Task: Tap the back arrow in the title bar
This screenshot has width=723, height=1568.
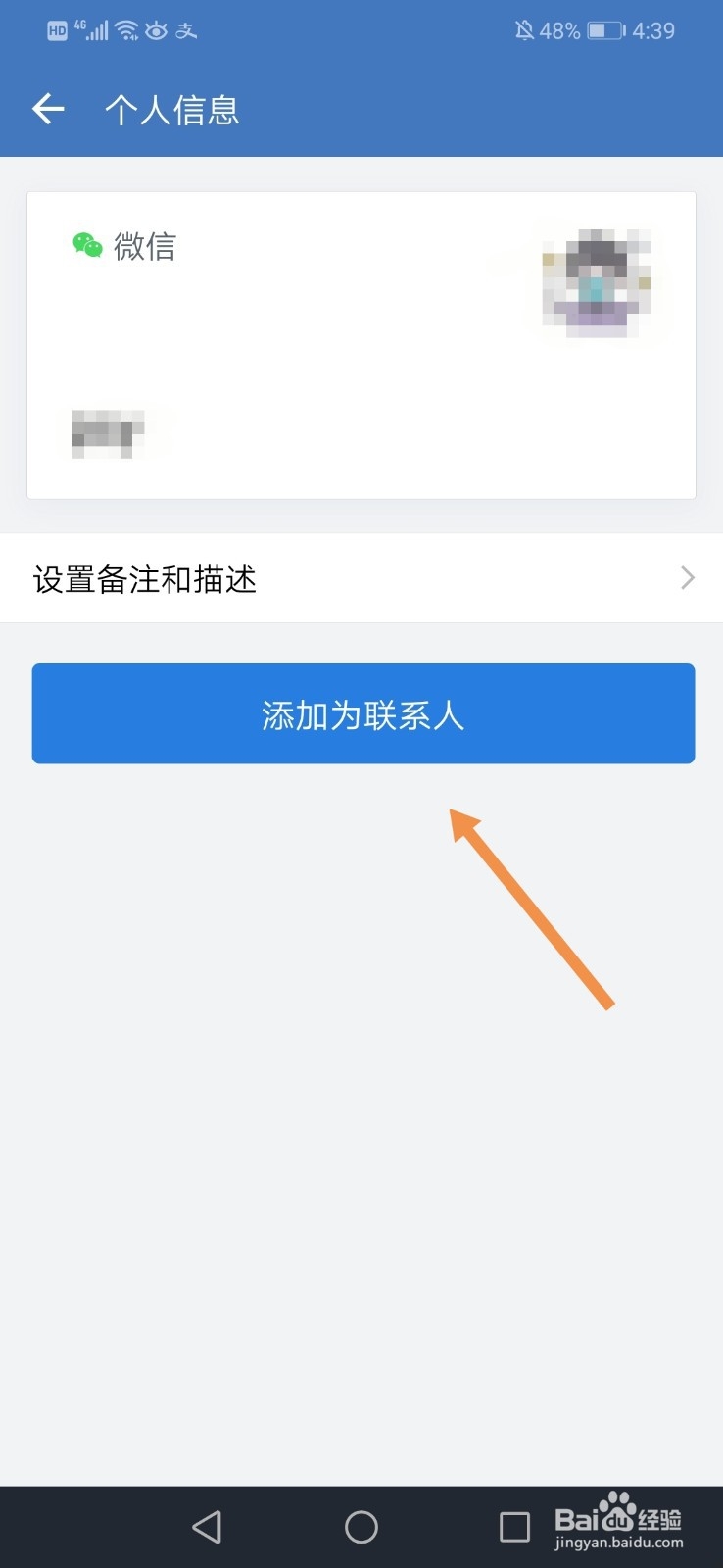Action: point(48,109)
